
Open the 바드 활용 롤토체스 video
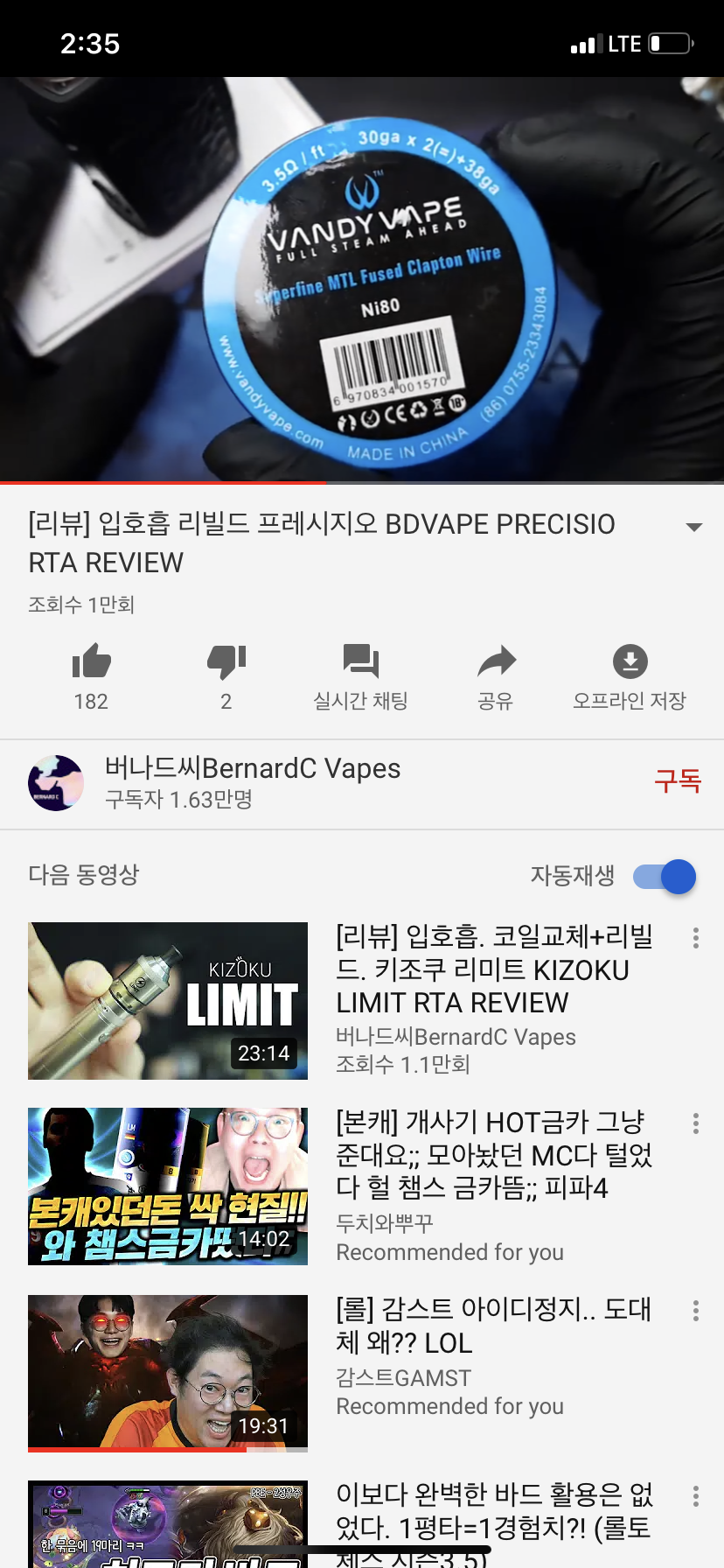pyautogui.click(x=168, y=1524)
